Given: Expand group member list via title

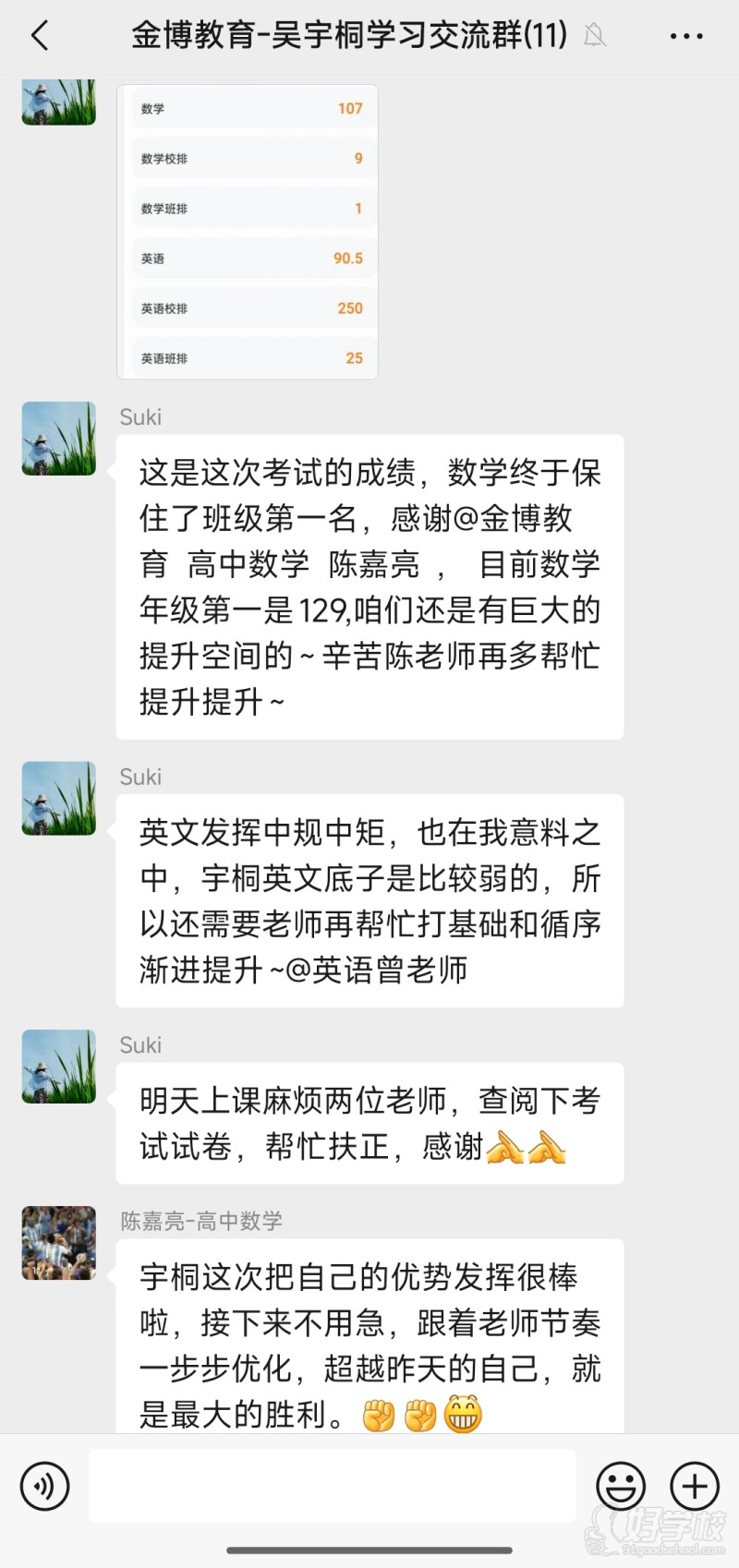Looking at the screenshot, I should [x=342, y=35].
